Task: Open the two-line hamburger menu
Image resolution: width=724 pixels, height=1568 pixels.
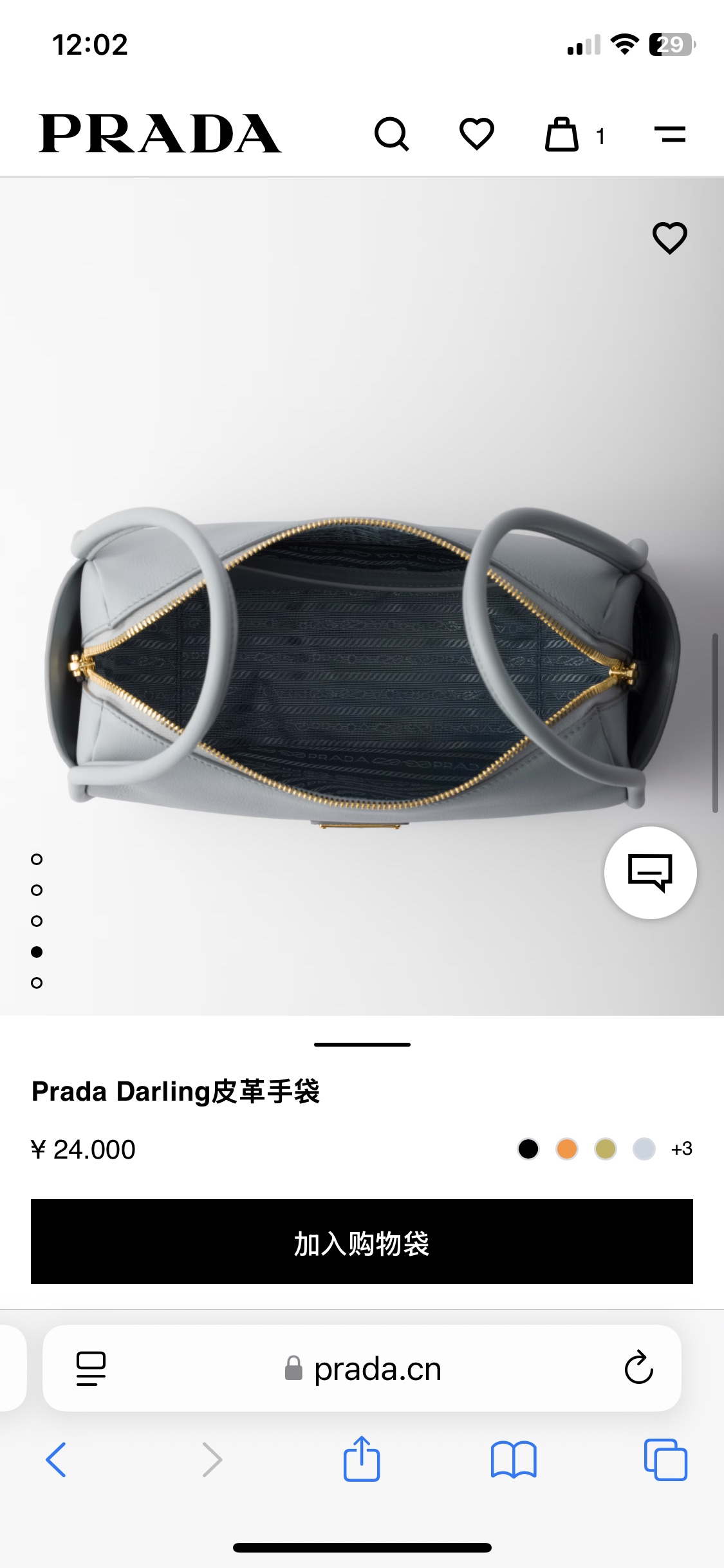Action: click(669, 135)
